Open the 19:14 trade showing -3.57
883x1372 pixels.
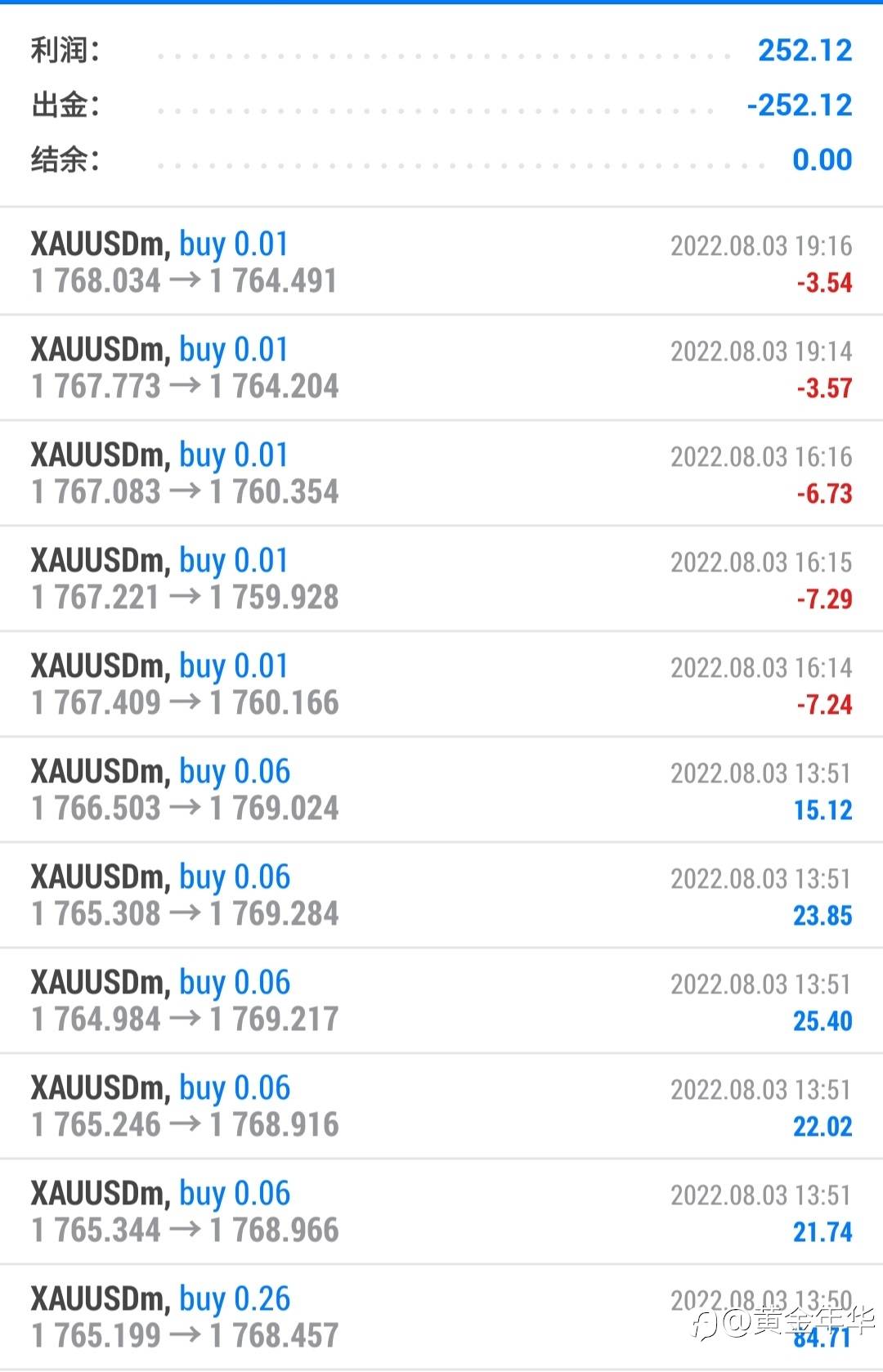[441, 368]
